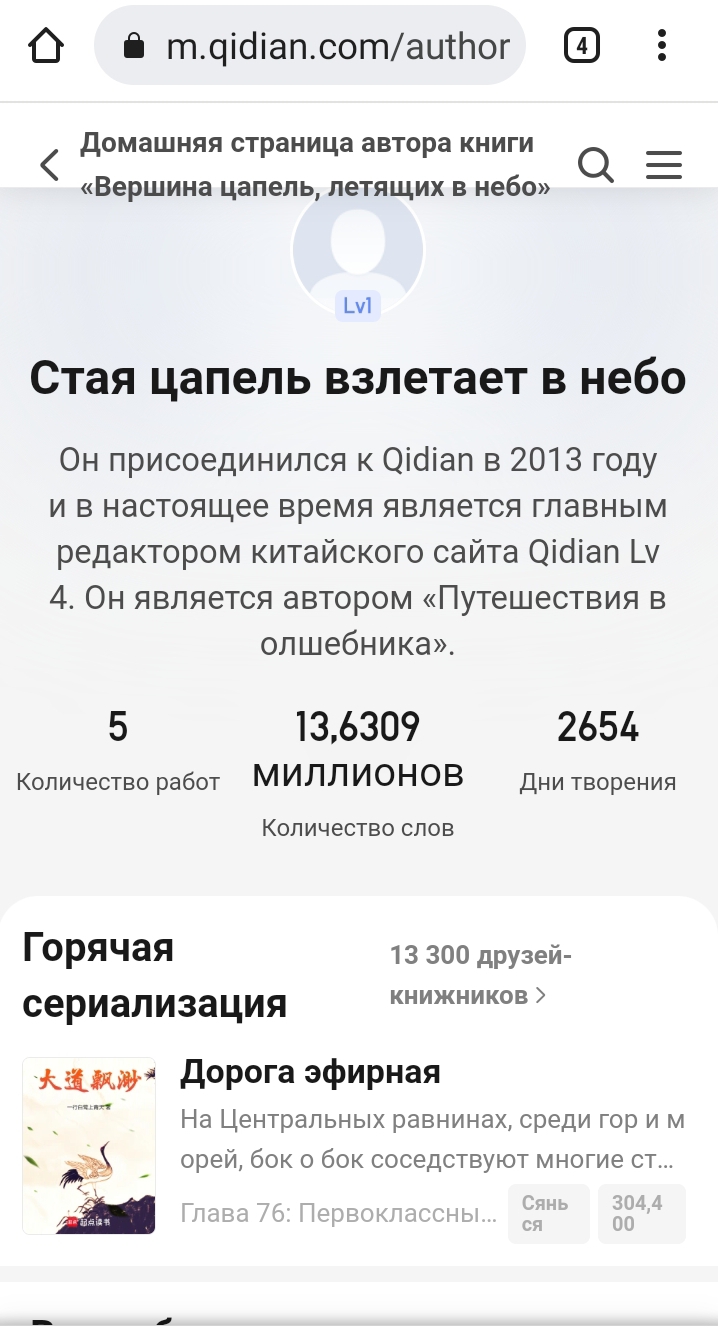Screen dimensions: 718x1339
Task: Open browser tab switcher showing 4
Action: coord(582,46)
